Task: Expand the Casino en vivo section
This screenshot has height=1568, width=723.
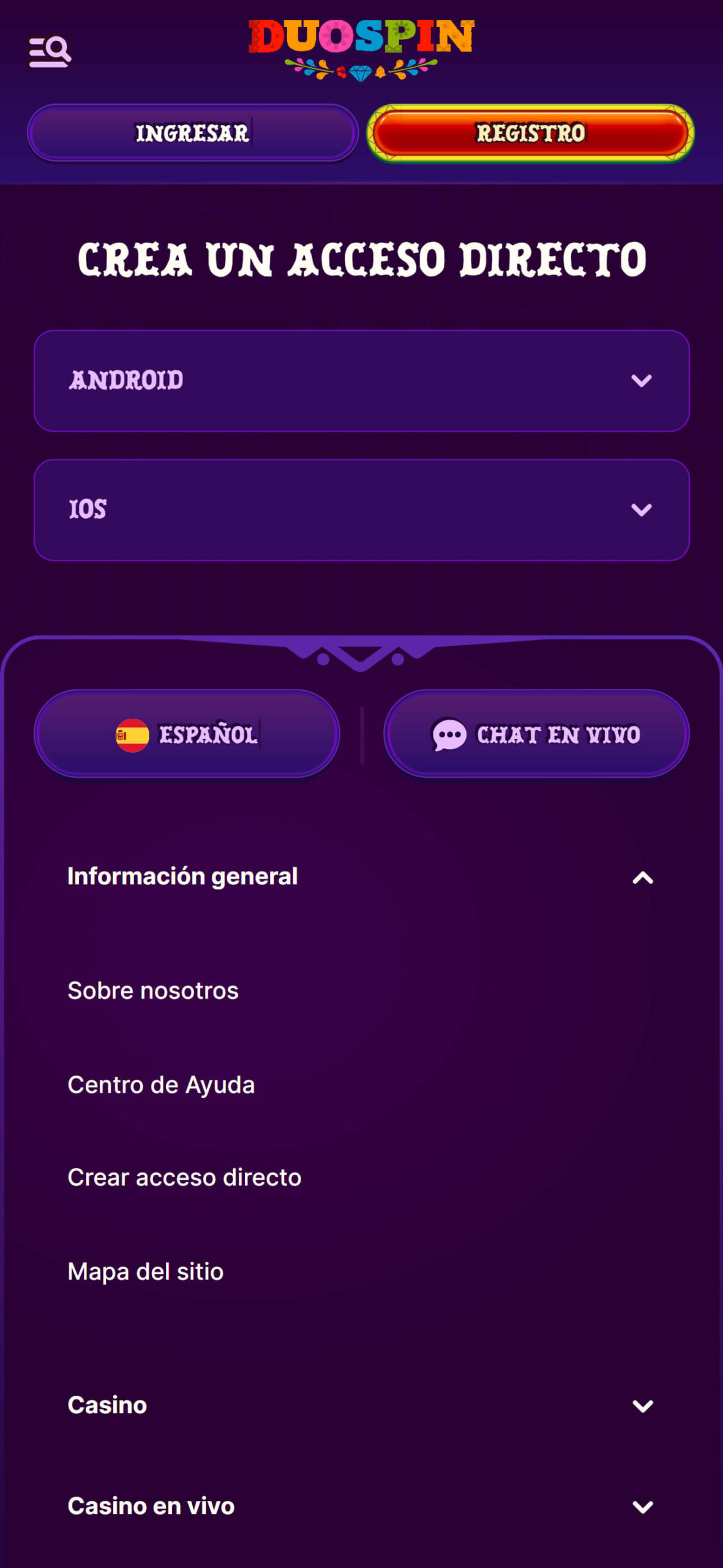Action: pyautogui.click(x=361, y=1506)
